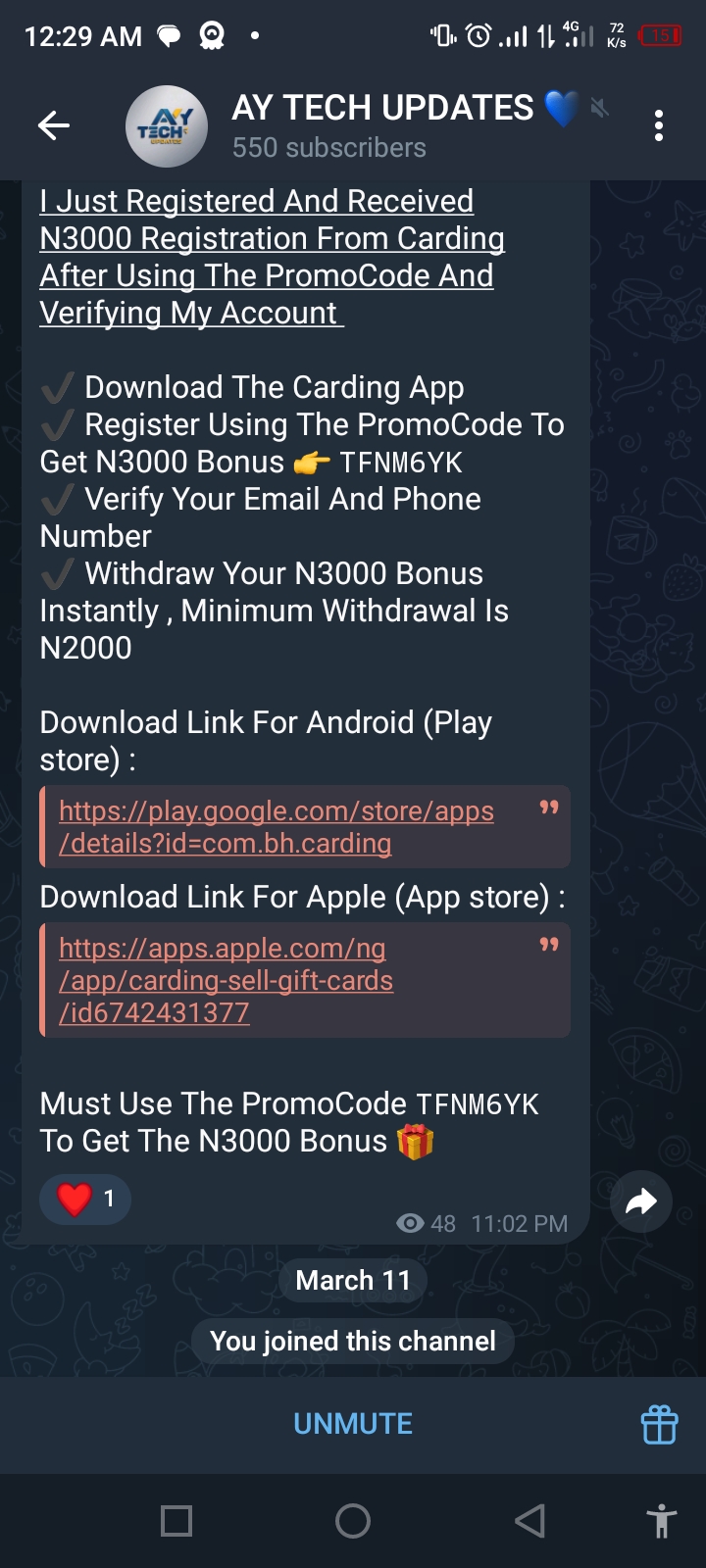Open the gift icon beside Unmute
Image resolution: width=706 pixels, height=1568 pixels.
[x=659, y=1424]
